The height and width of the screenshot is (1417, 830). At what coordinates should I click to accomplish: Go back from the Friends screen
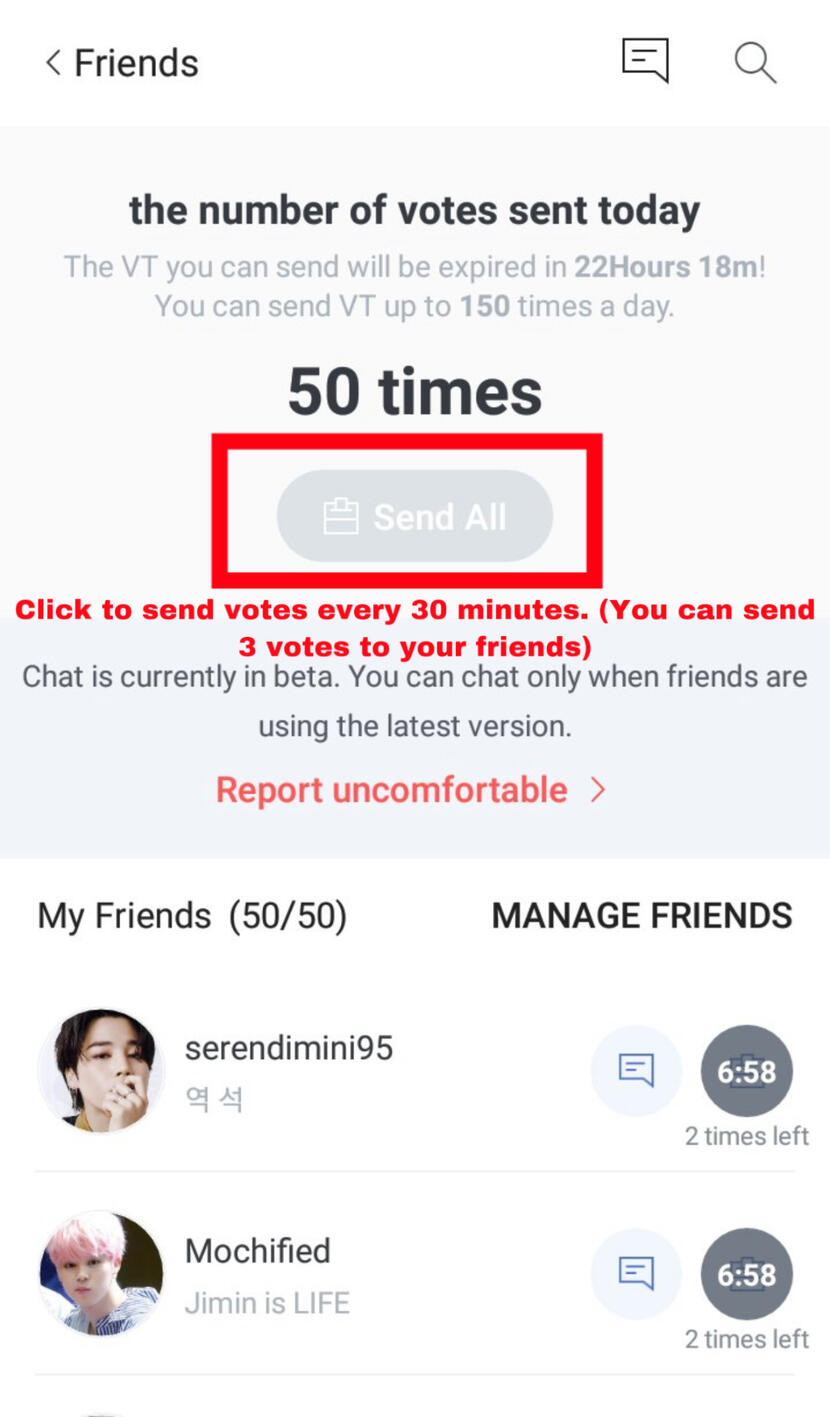pos(53,63)
